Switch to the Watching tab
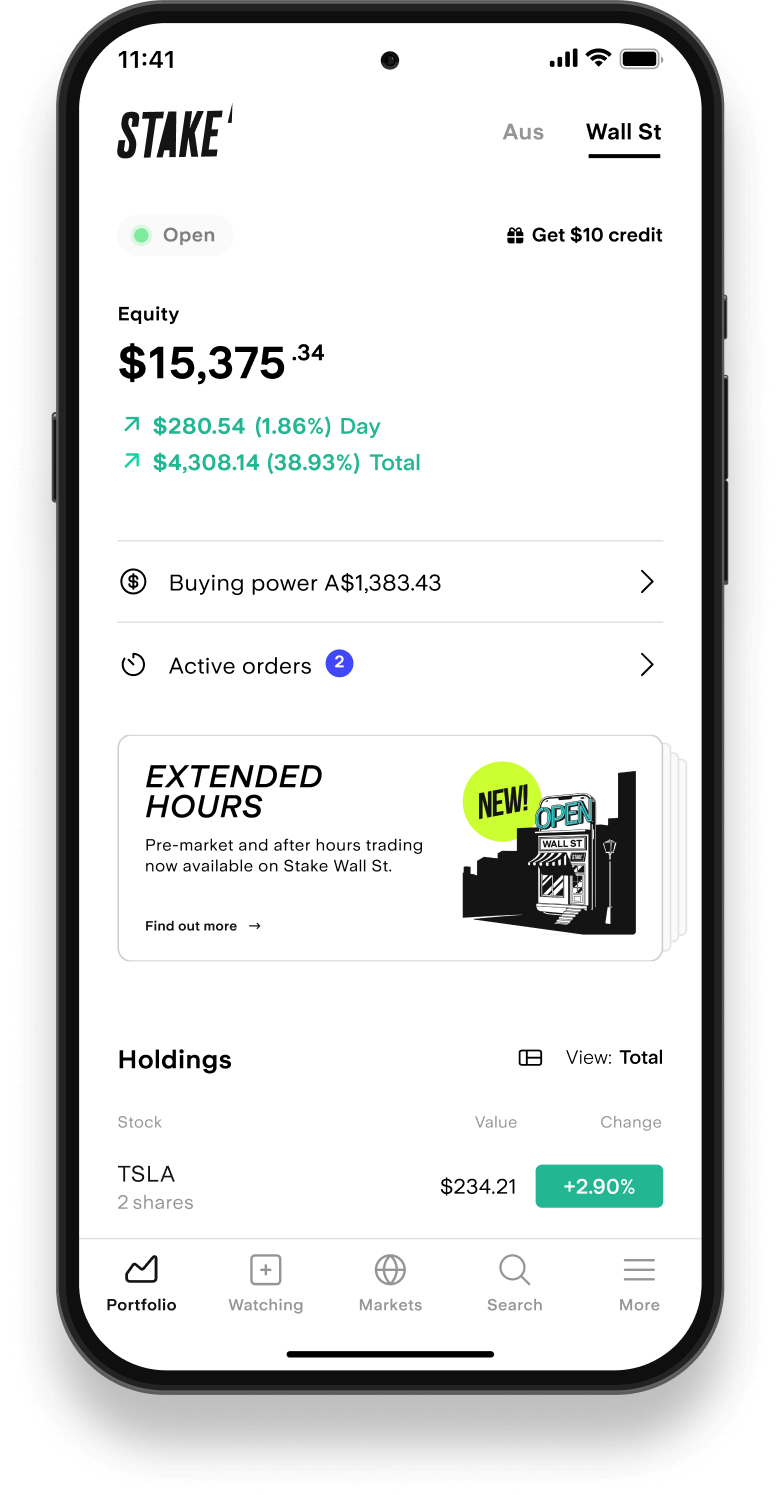Image resolution: width=777 pixels, height=1495 pixels. 265,1284
